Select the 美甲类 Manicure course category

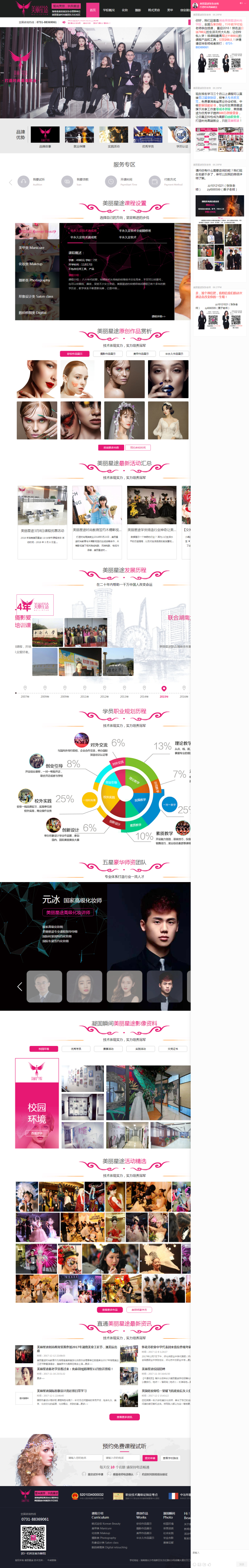click(x=32, y=248)
